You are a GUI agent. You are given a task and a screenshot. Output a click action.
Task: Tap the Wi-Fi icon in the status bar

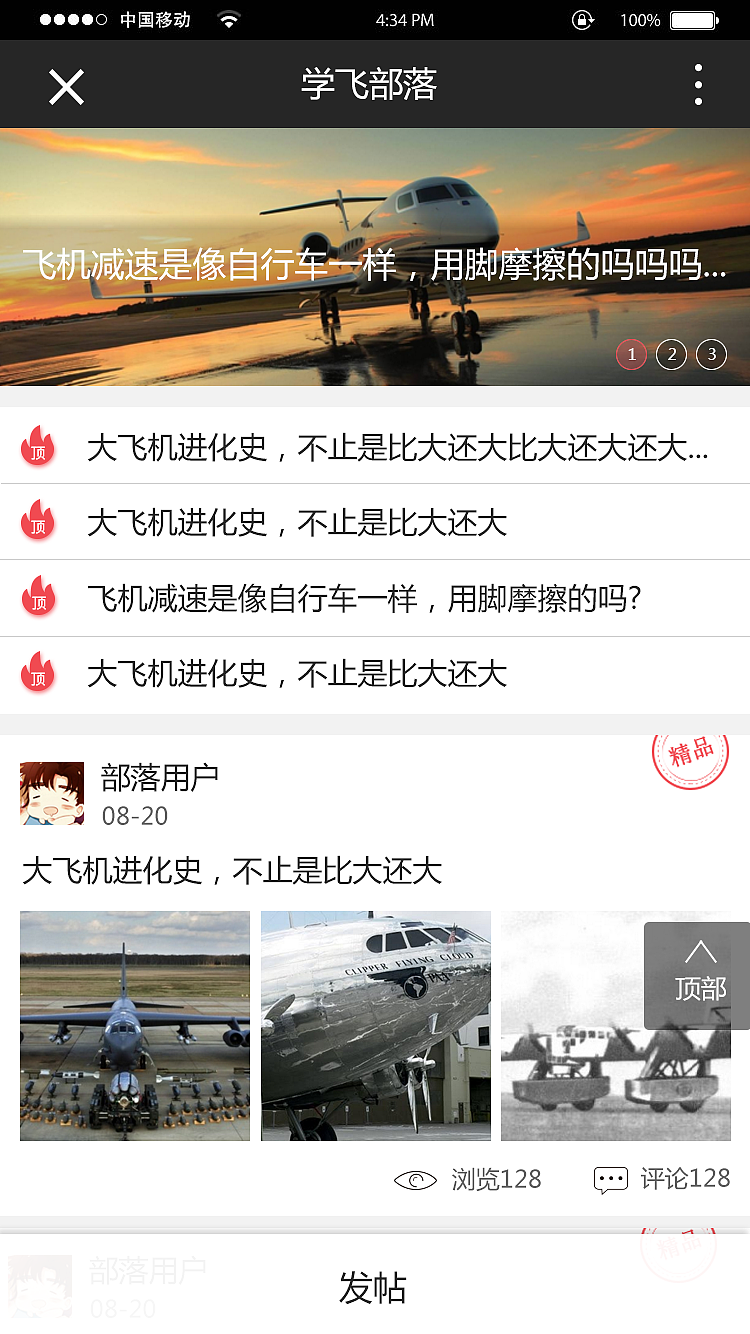click(x=228, y=18)
